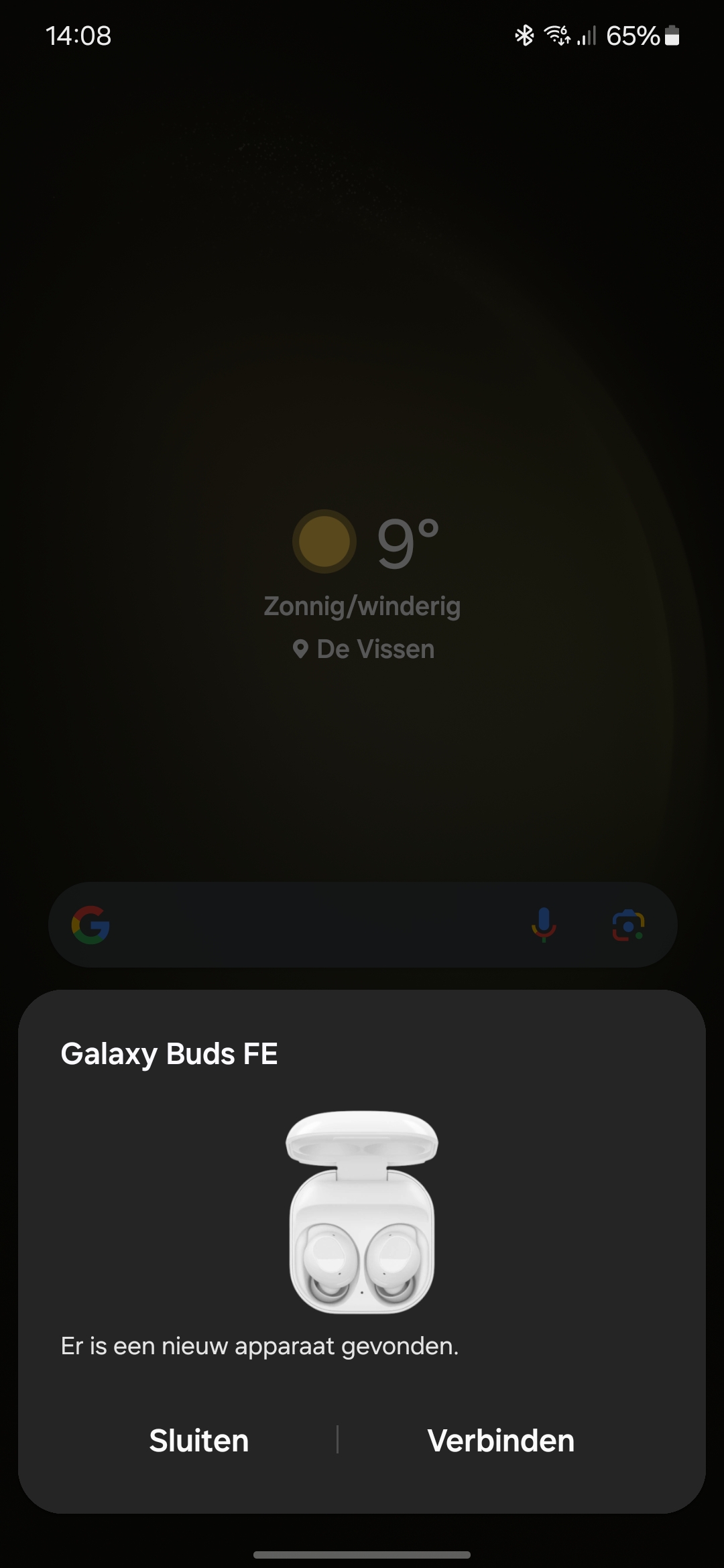Open Google Lens camera search
The height and width of the screenshot is (1568, 724).
pos(628,925)
